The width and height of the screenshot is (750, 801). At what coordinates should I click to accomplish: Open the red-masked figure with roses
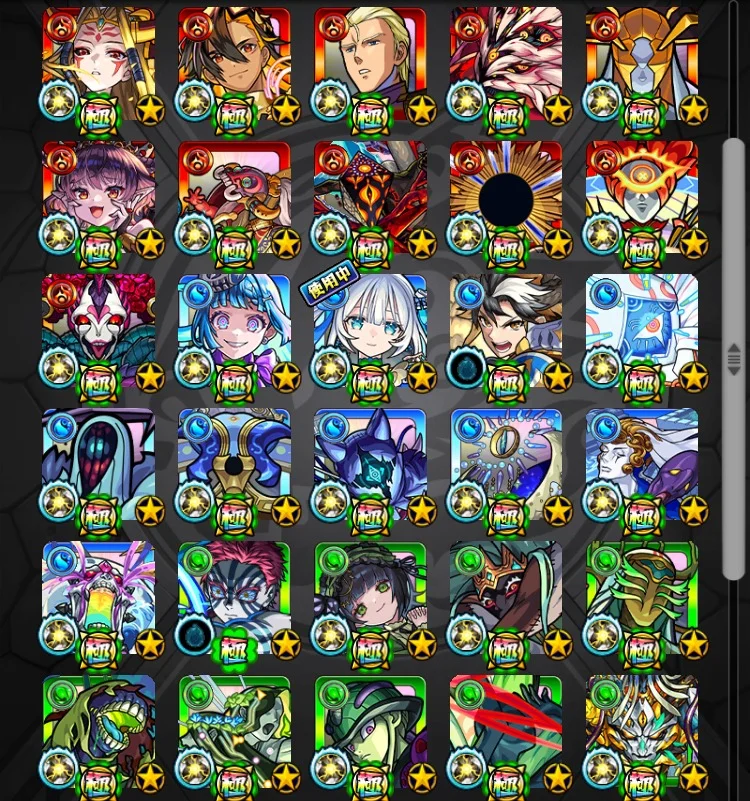click(98, 330)
